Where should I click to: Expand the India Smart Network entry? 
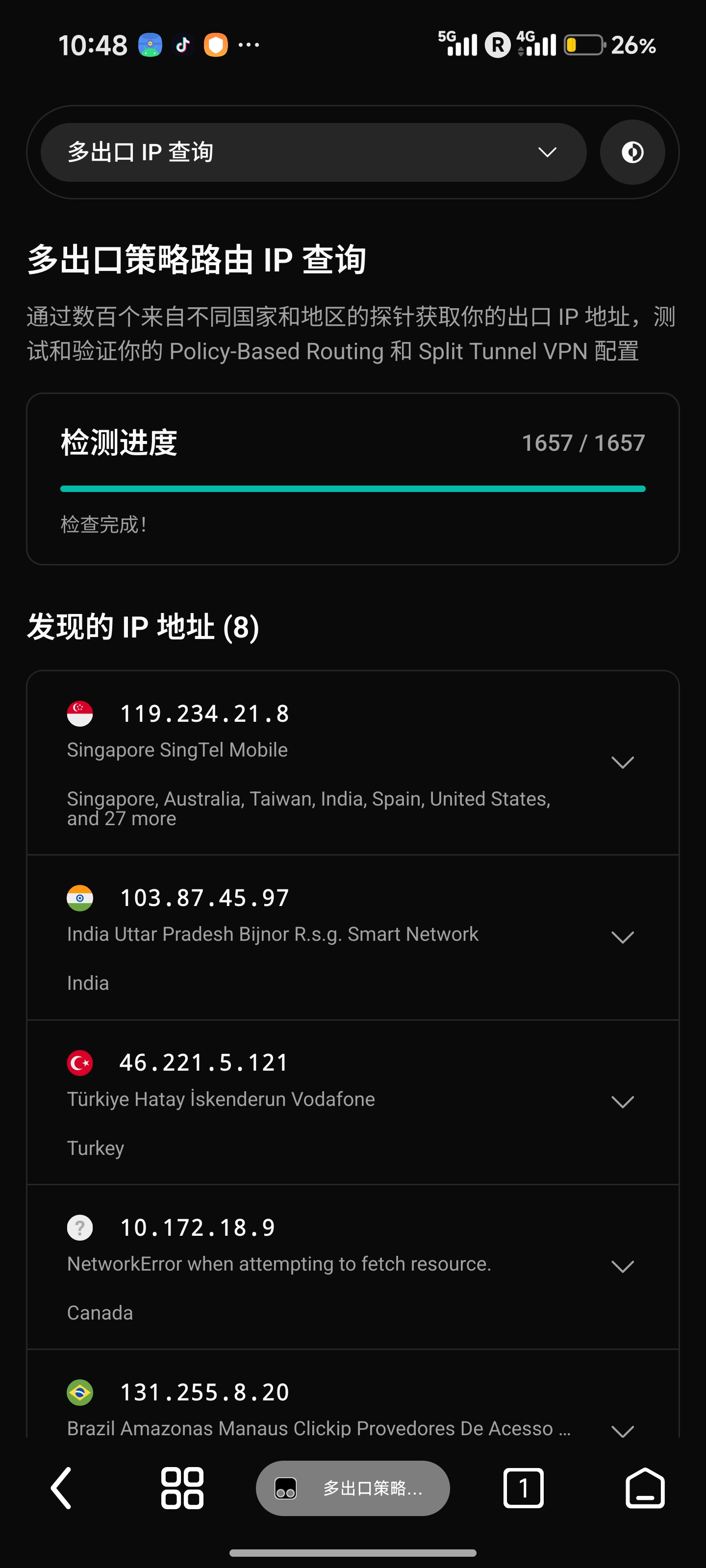point(622,937)
